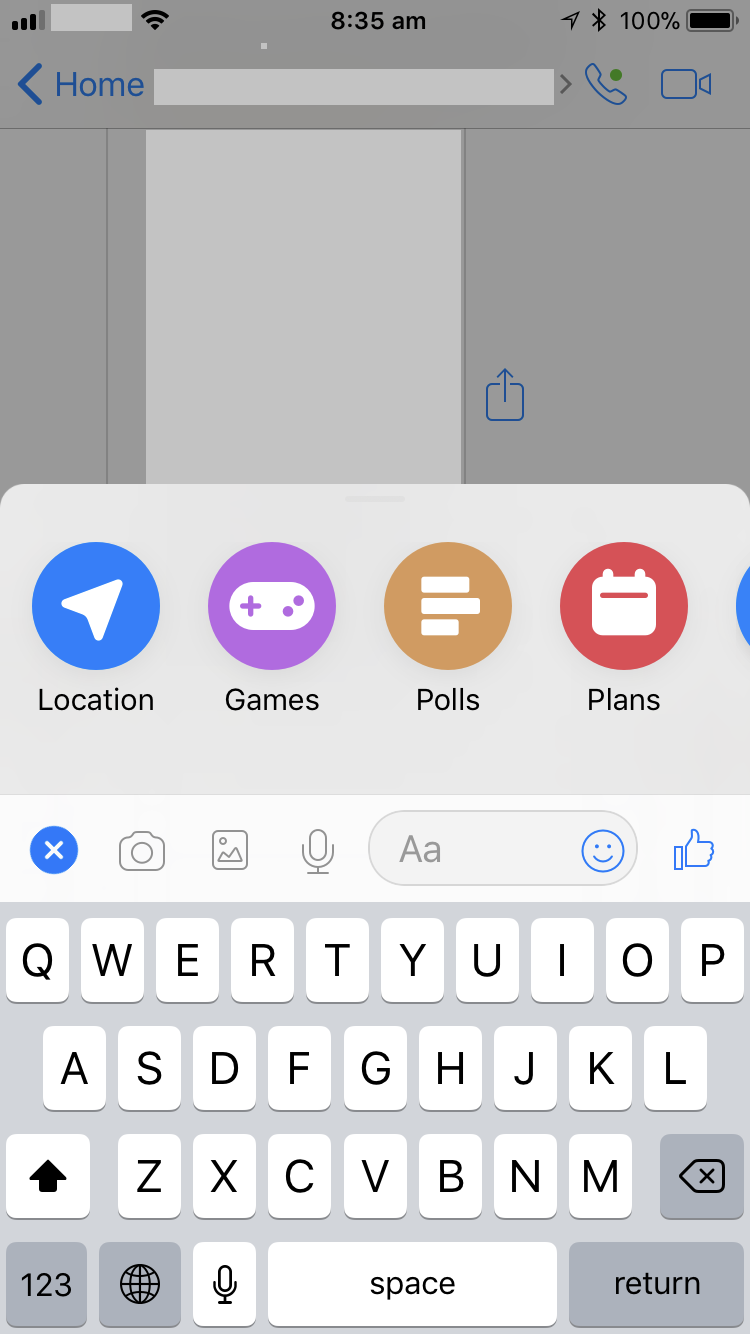Start a voice call

[x=605, y=85]
